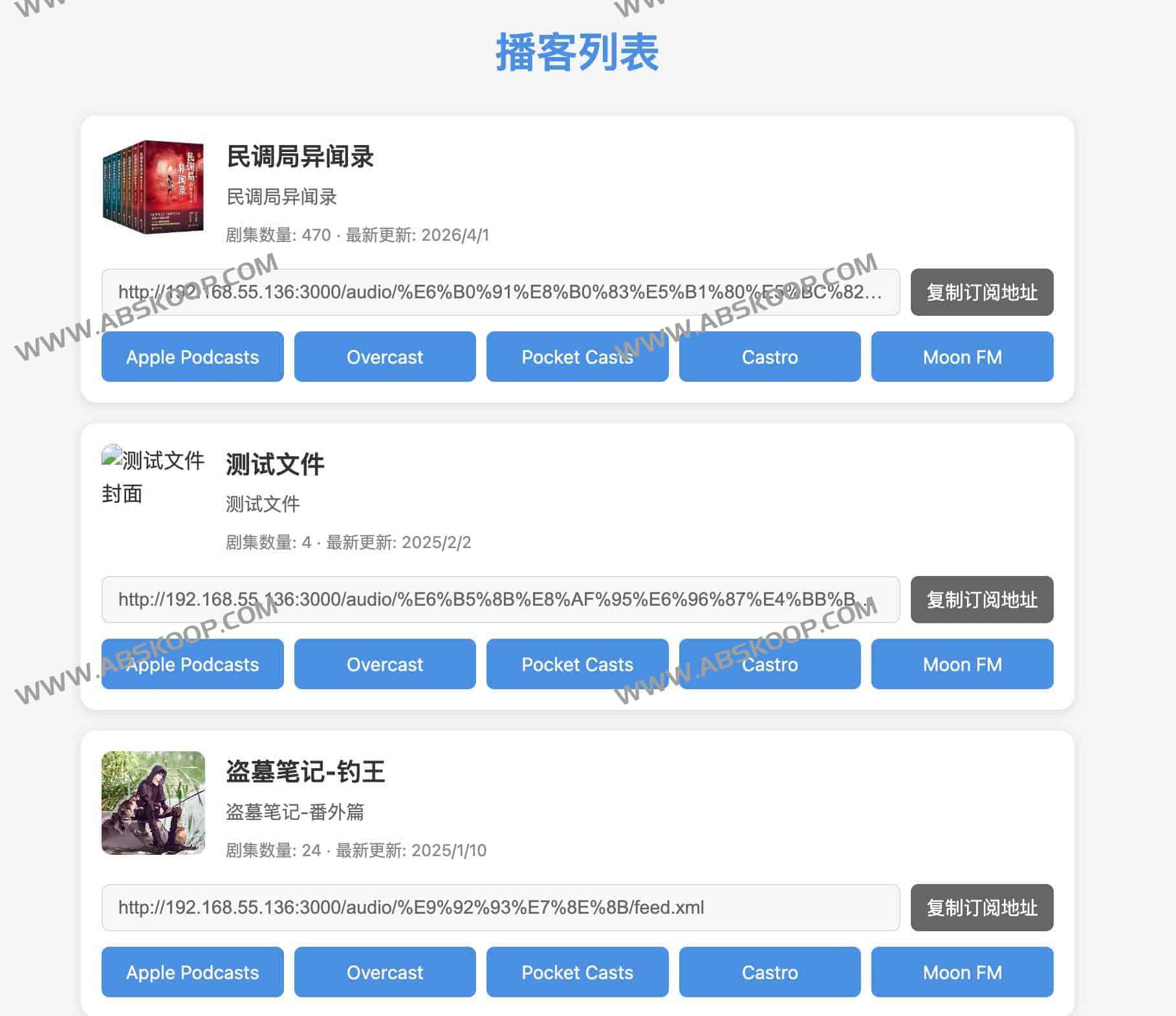This screenshot has width=1176, height=1016.
Task: Open 测试文件 in Apple Podcasts
Action: [x=192, y=664]
